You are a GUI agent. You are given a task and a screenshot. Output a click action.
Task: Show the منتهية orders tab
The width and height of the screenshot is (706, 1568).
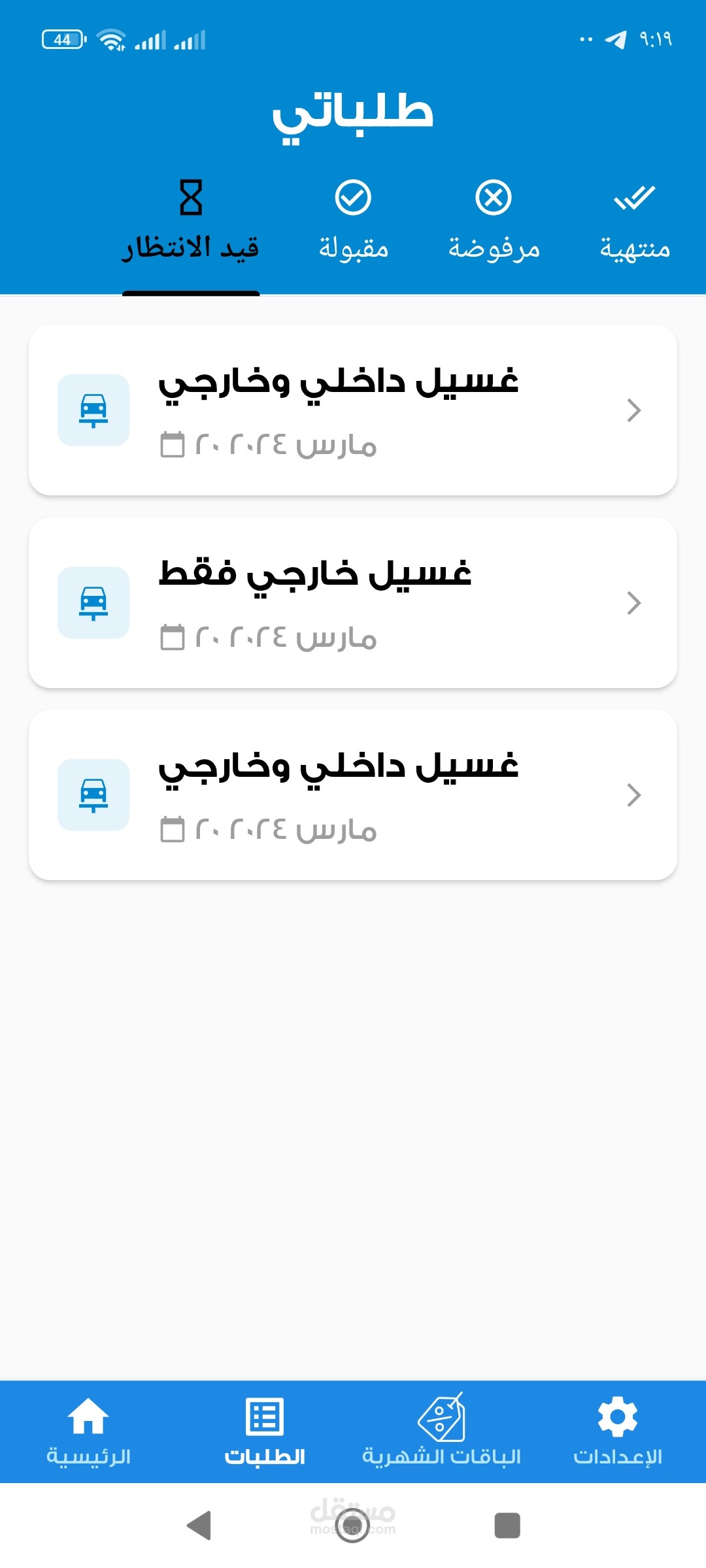pyautogui.click(x=634, y=222)
